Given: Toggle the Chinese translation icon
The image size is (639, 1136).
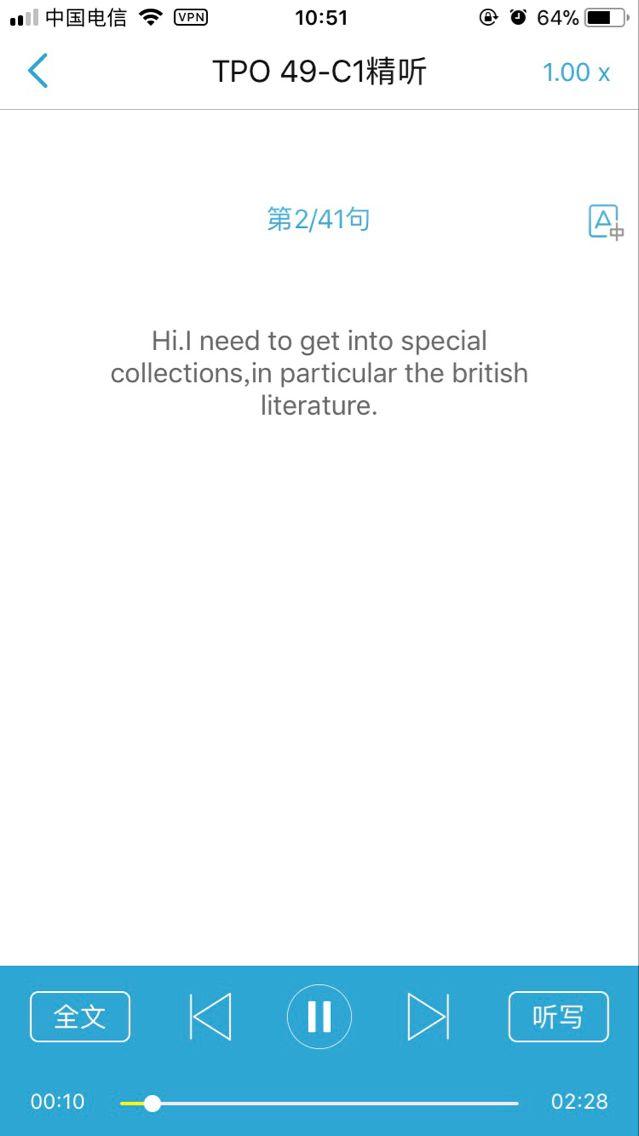Looking at the screenshot, I should (x=606, y=222).
